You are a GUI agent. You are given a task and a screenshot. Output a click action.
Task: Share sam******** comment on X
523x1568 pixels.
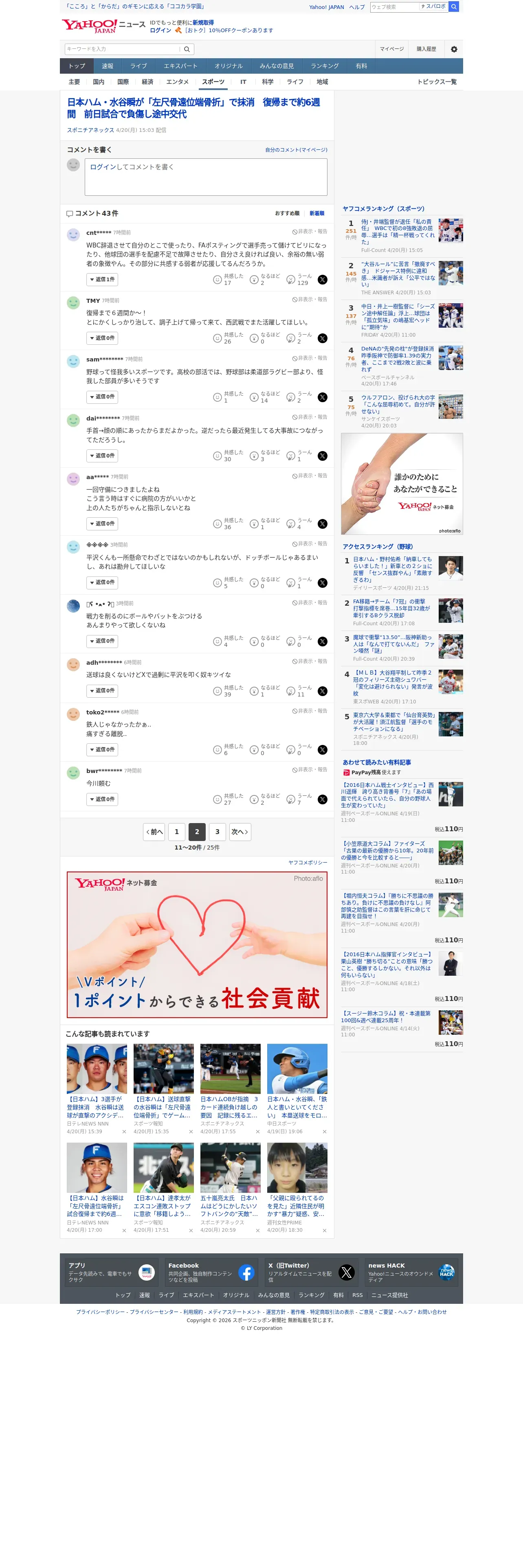323,397
